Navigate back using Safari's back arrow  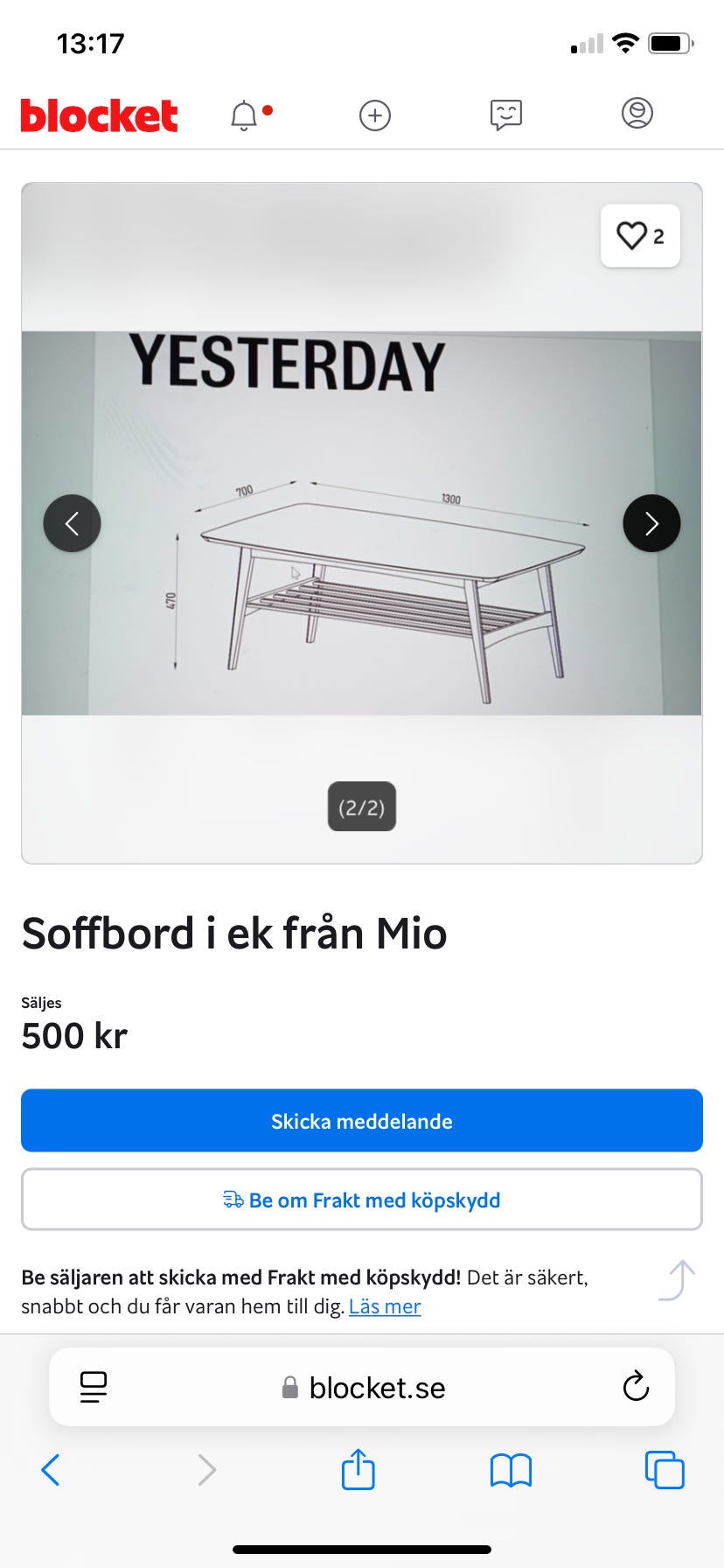[50, 1470]
